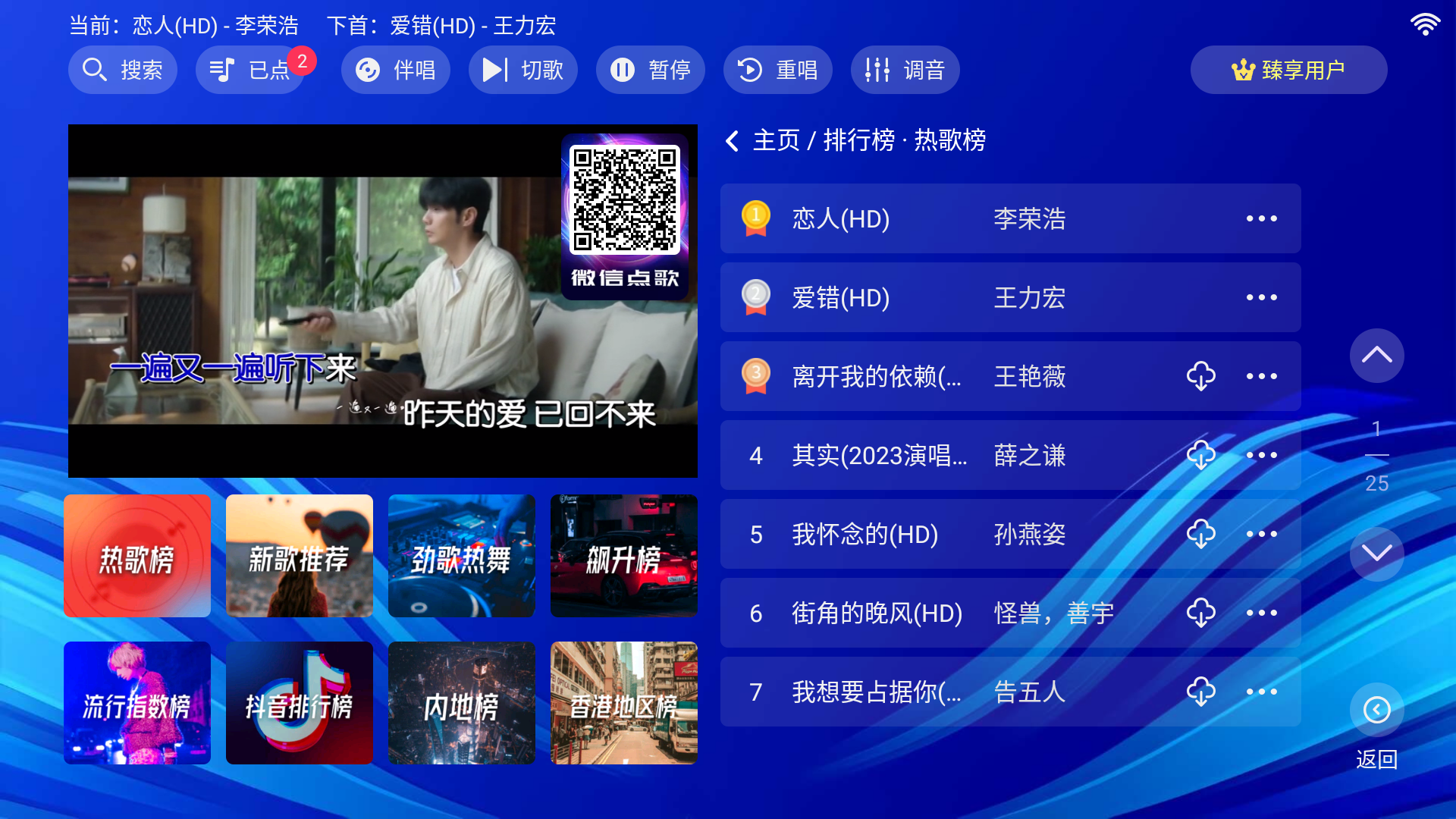Go to the previous page of songs
Screen dimensions: 1456x819
tap(1376, 356)
